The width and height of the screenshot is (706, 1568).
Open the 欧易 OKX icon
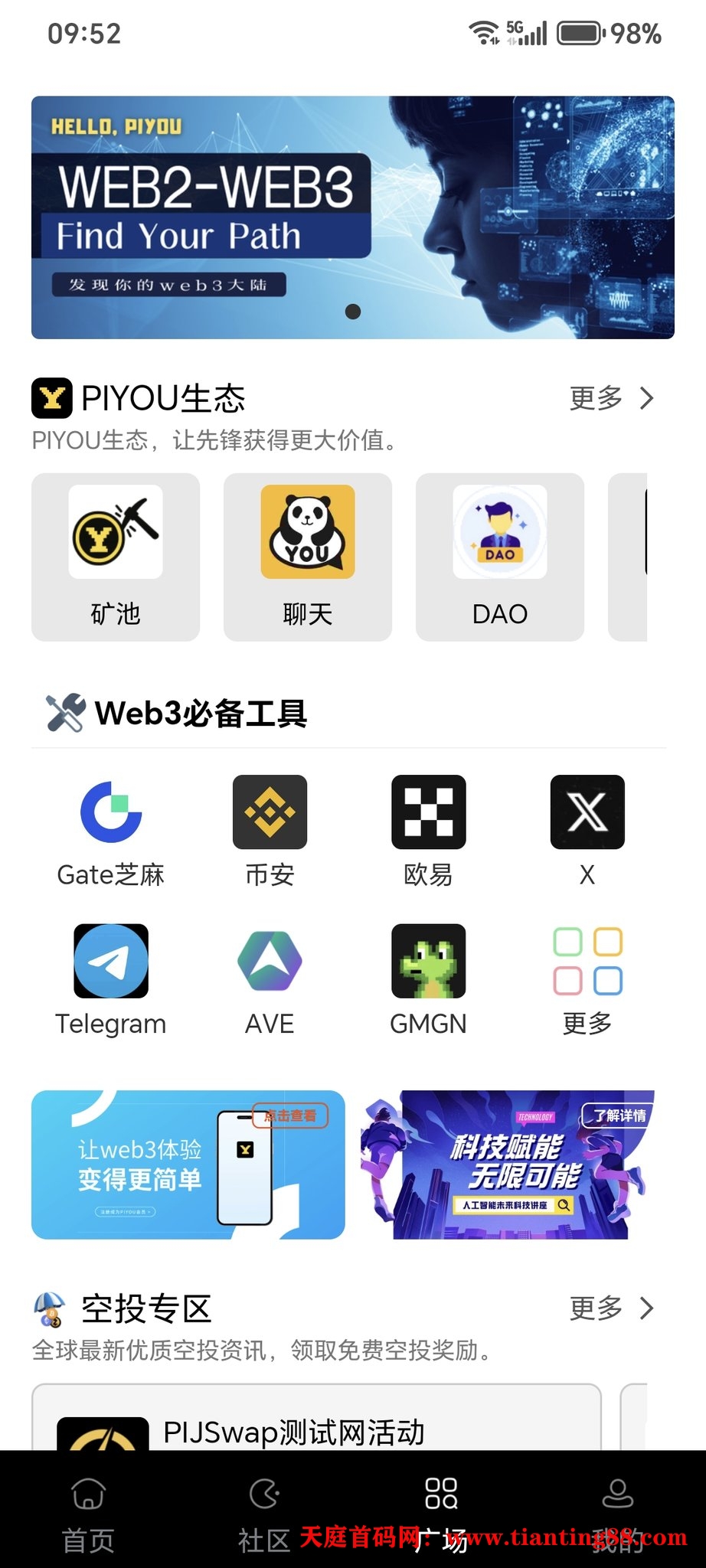pos(428,813)
